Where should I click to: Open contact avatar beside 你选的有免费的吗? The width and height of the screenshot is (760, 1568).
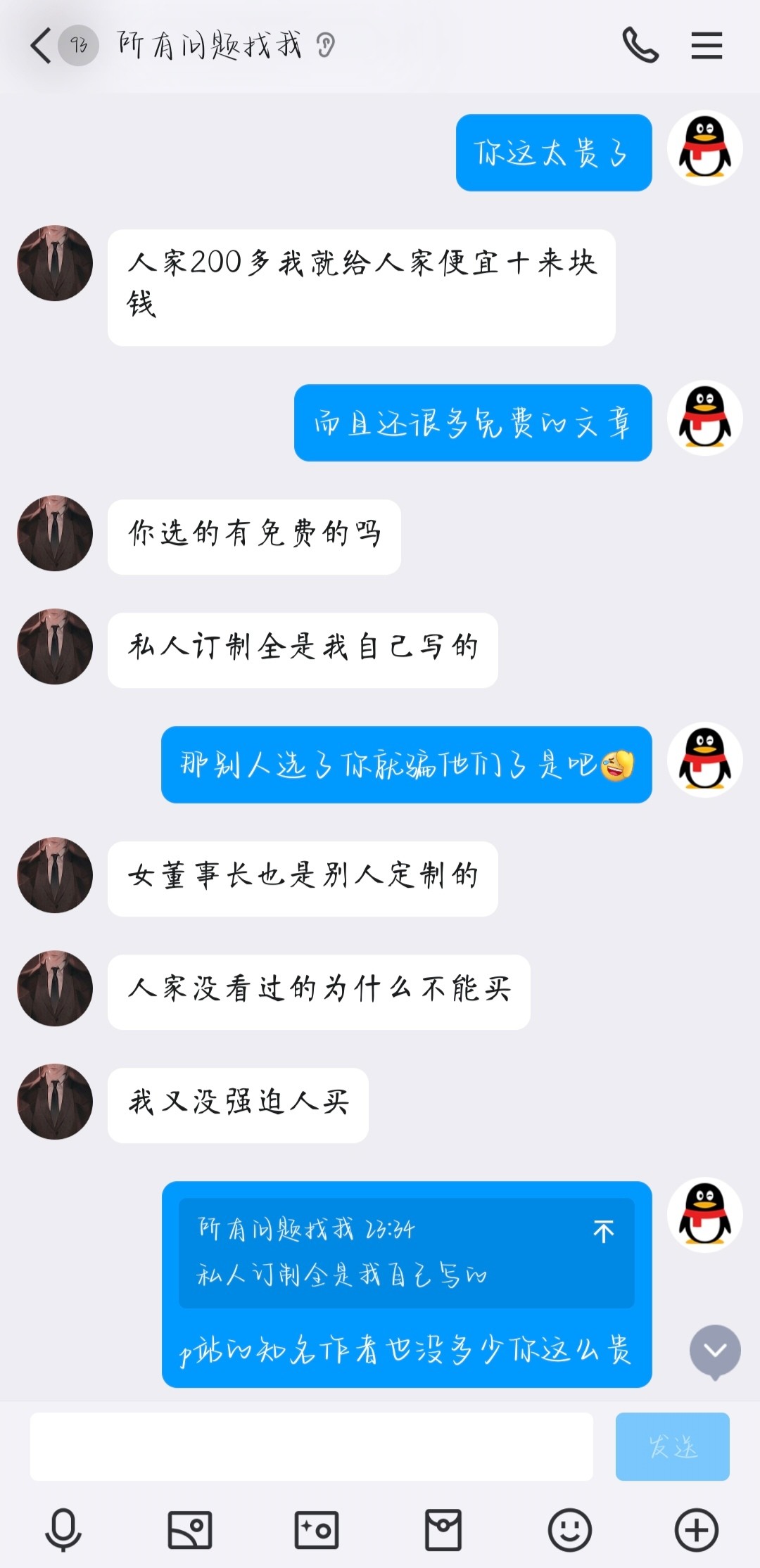[x=55, y=533]
